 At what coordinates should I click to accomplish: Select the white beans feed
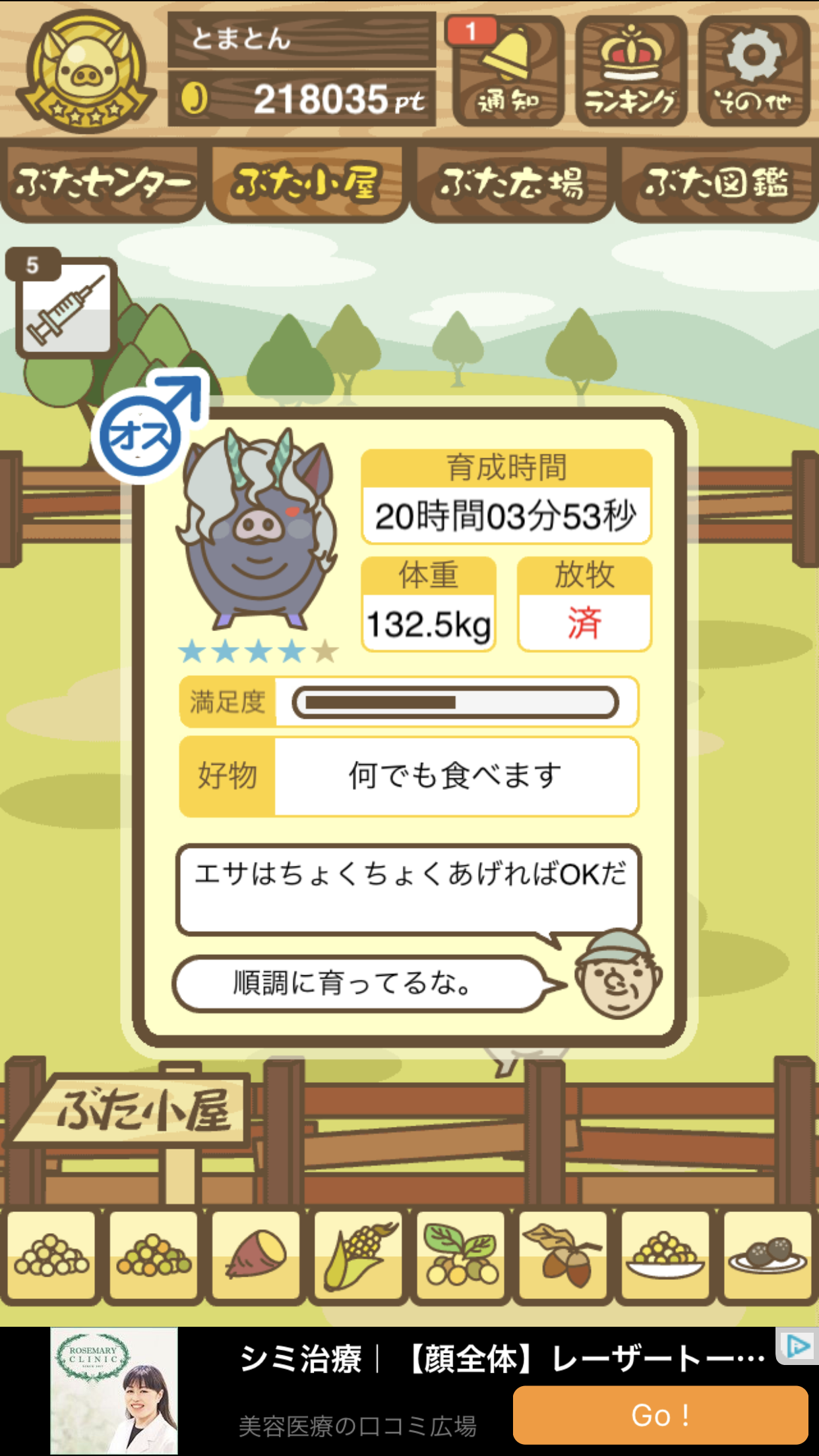[x=51, y=1256]
